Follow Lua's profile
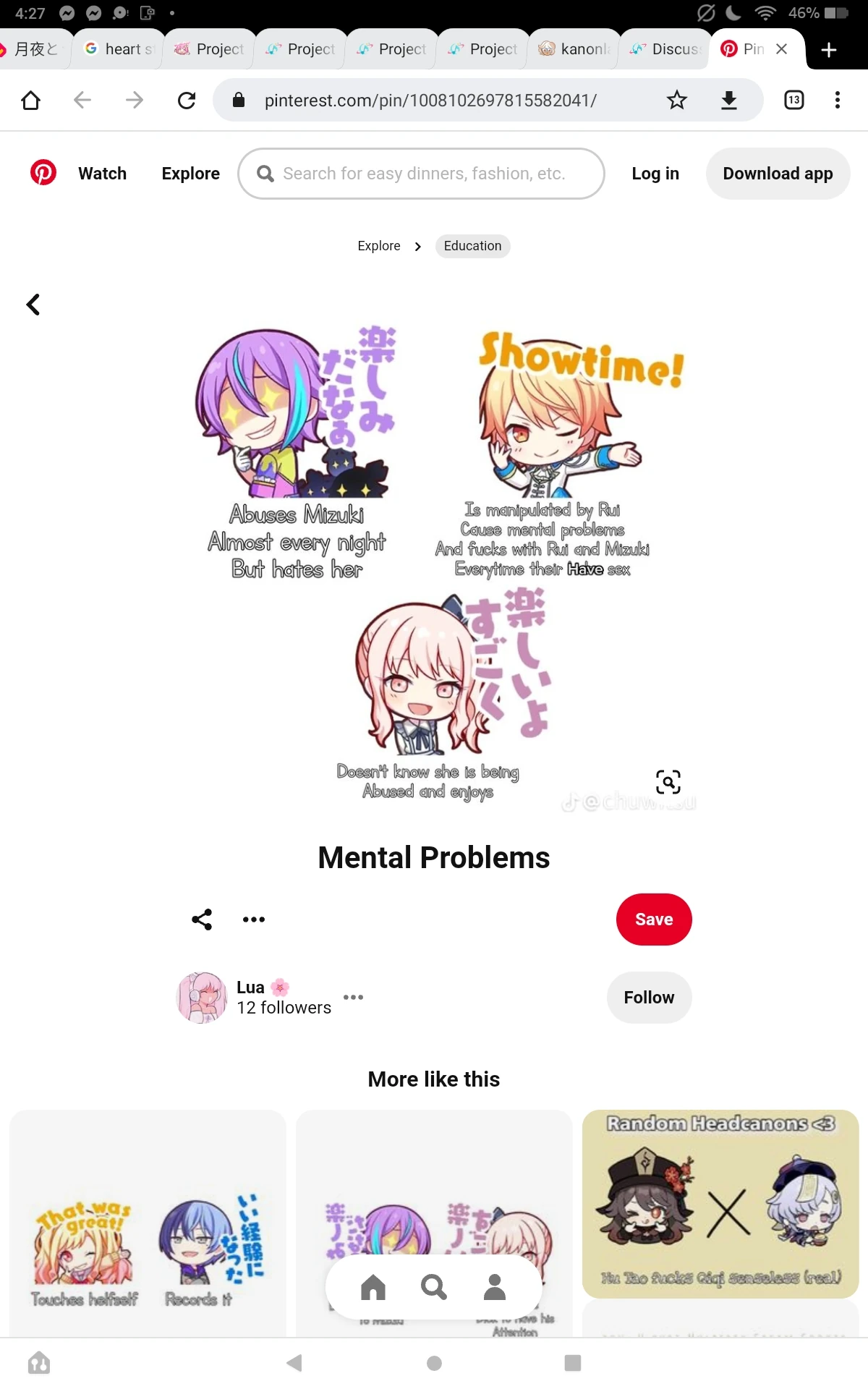This screenshot has height=1389, width=868. tap(649, 998)
